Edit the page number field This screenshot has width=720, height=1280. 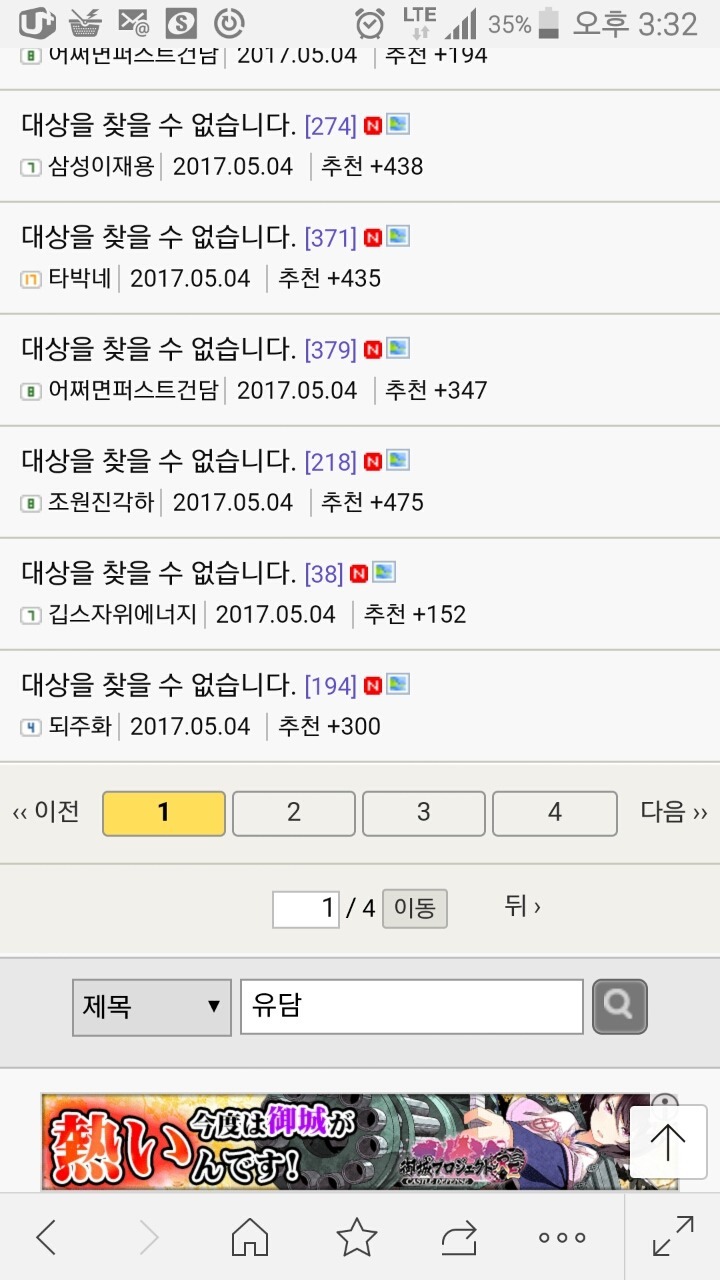click(x=306, y=908)
